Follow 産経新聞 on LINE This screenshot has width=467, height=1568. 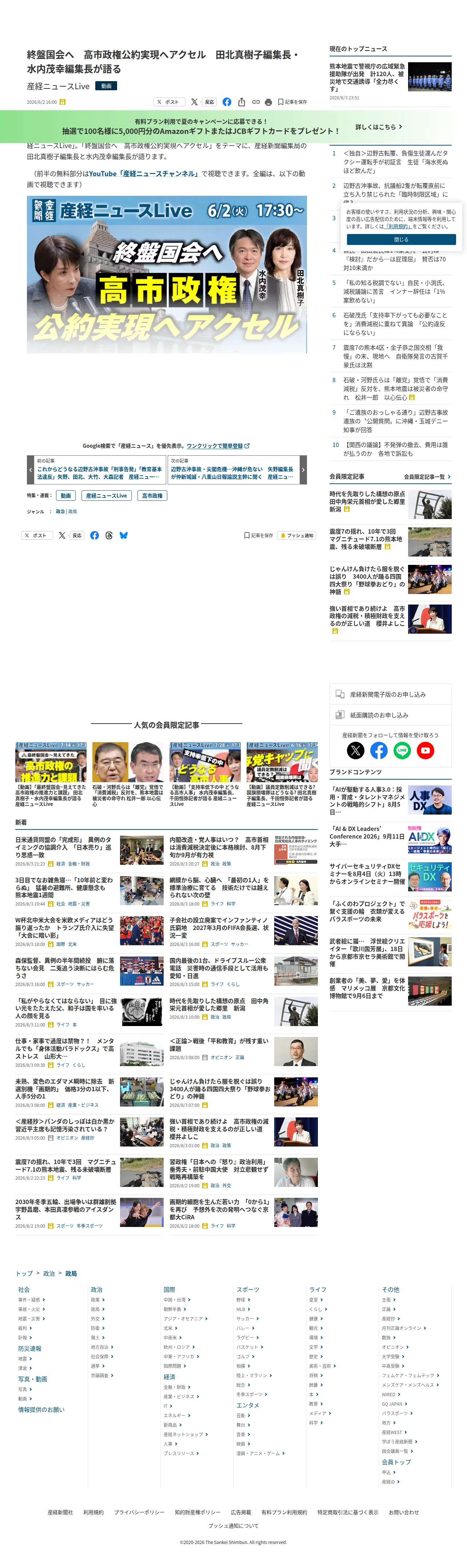[402, 751]
